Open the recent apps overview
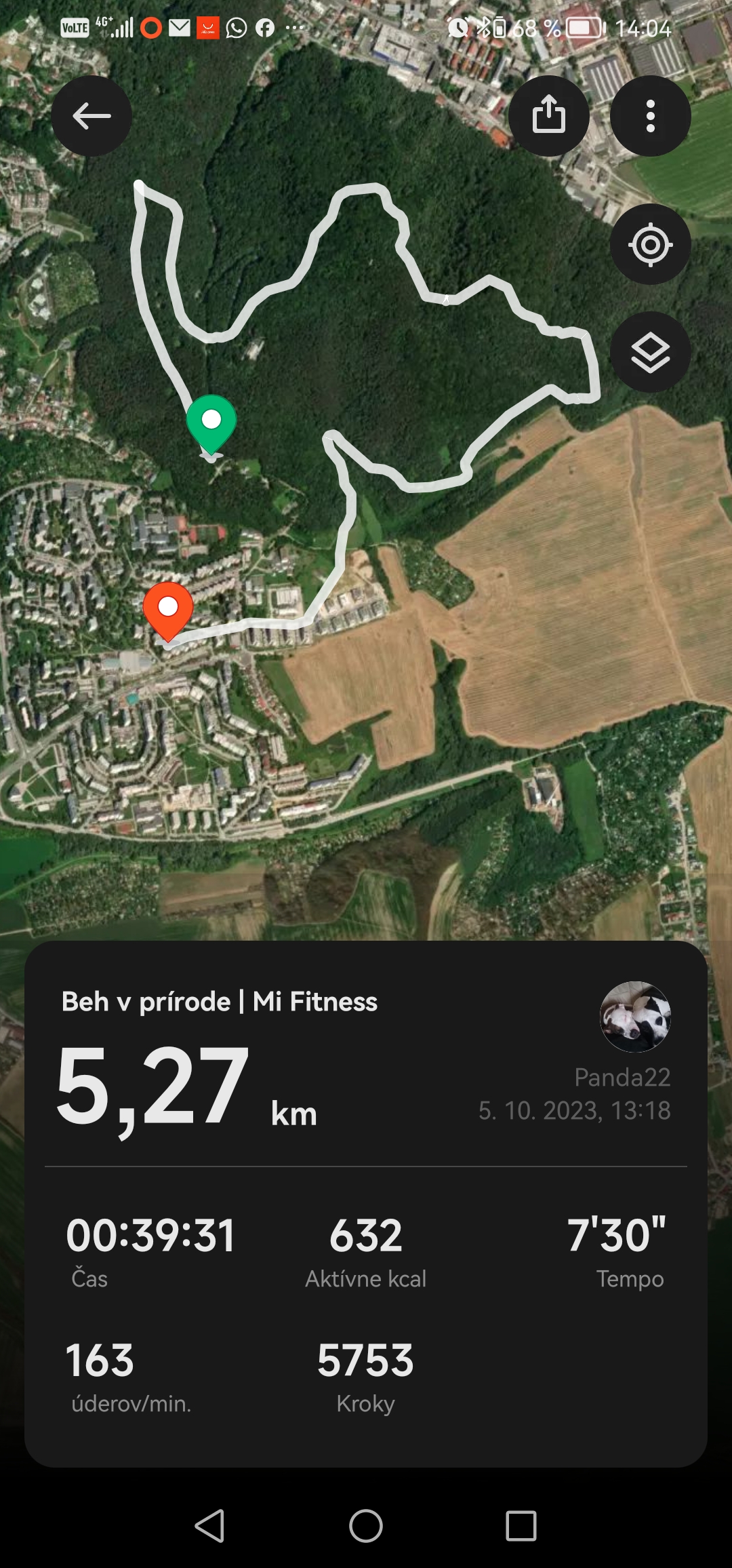 click(x=521, y=1526)
